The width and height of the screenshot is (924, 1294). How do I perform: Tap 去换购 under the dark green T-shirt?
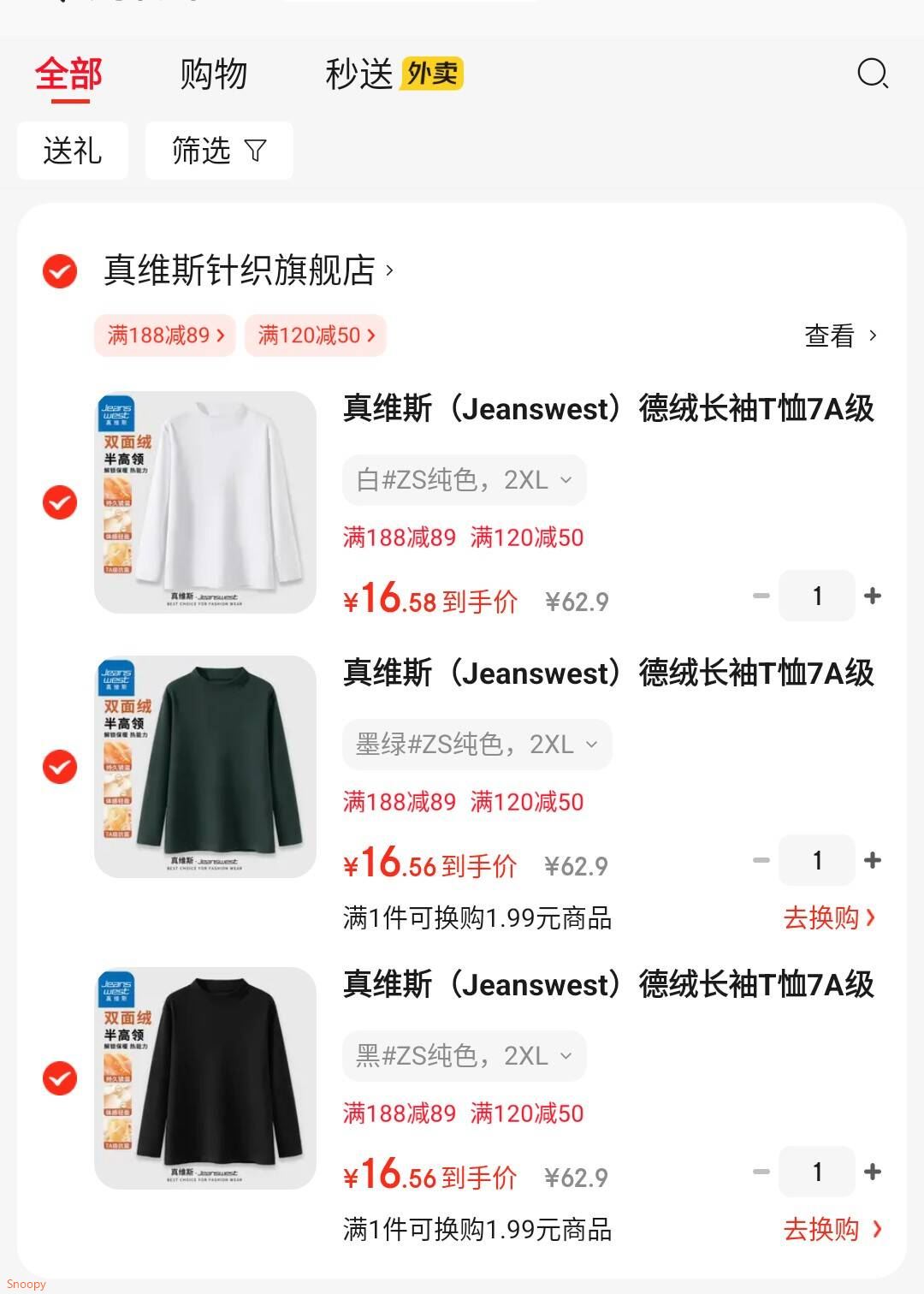tap(829, 918)
